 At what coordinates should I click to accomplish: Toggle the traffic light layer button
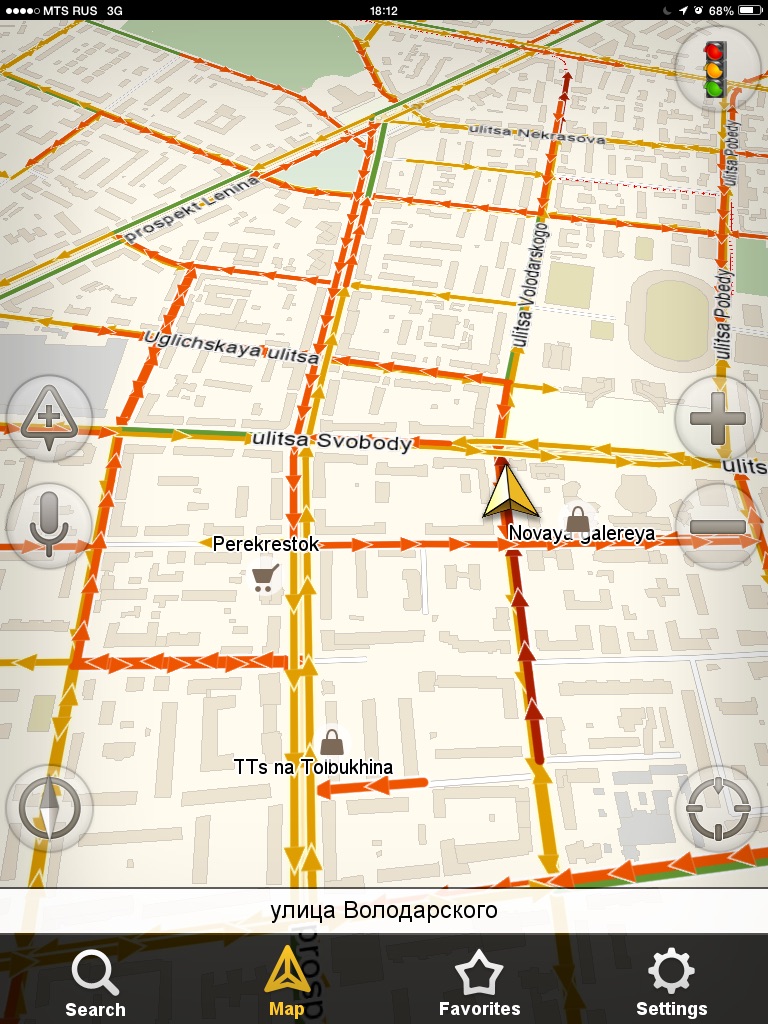click(714, 68)
